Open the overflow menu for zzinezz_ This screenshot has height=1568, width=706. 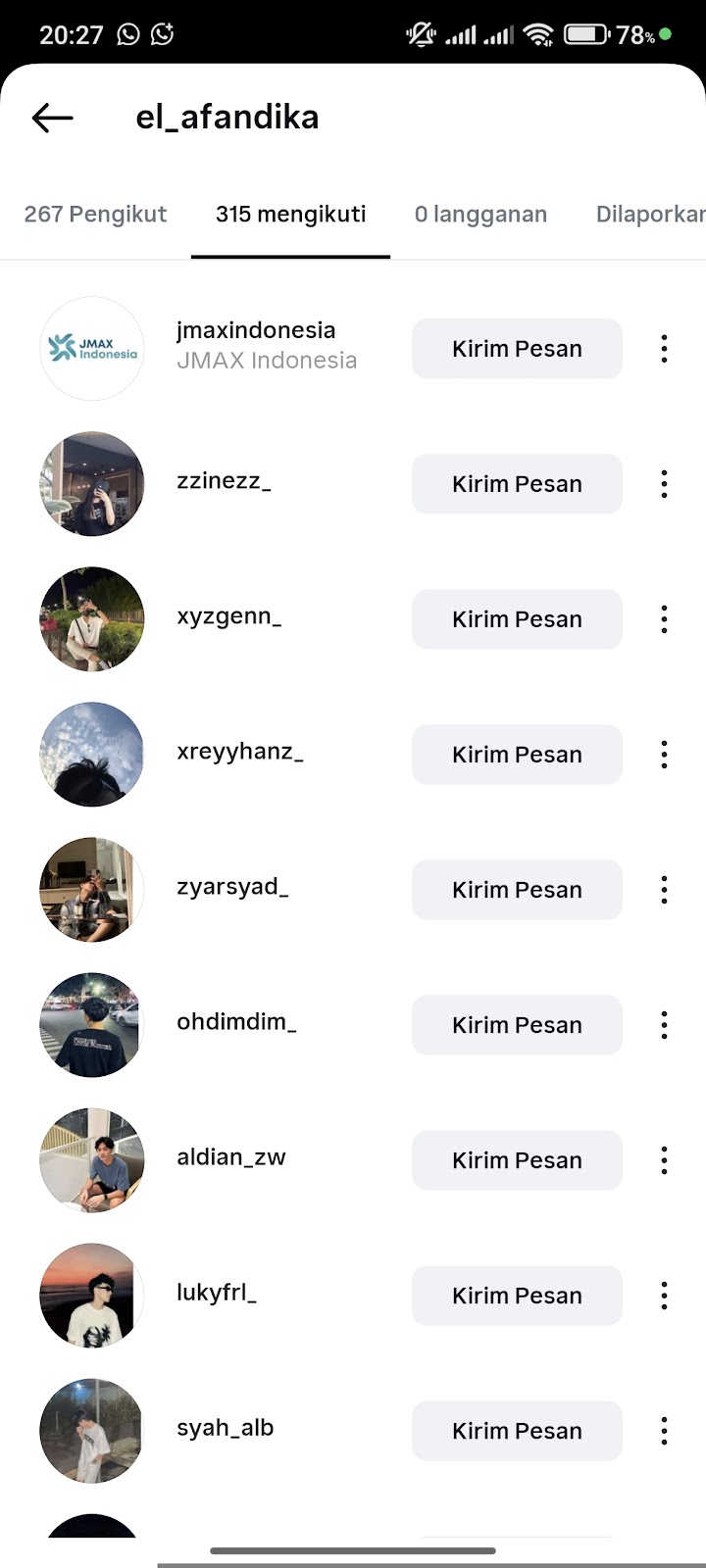click(x=664, y=484)
